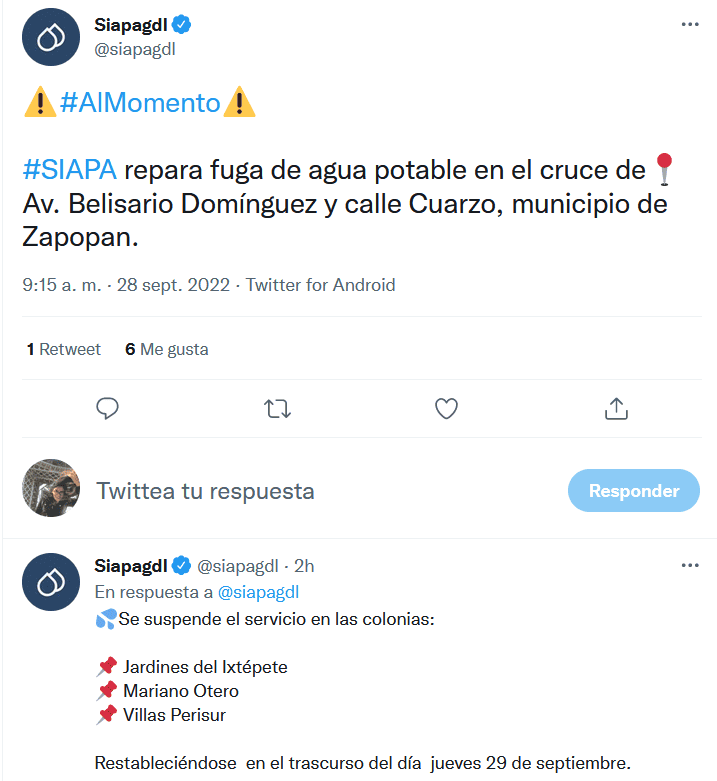Image resolution: width=717 pixels, height=781 pixels.
Task: Open the Twitter for Android source link
Action: tap(321, 285)
